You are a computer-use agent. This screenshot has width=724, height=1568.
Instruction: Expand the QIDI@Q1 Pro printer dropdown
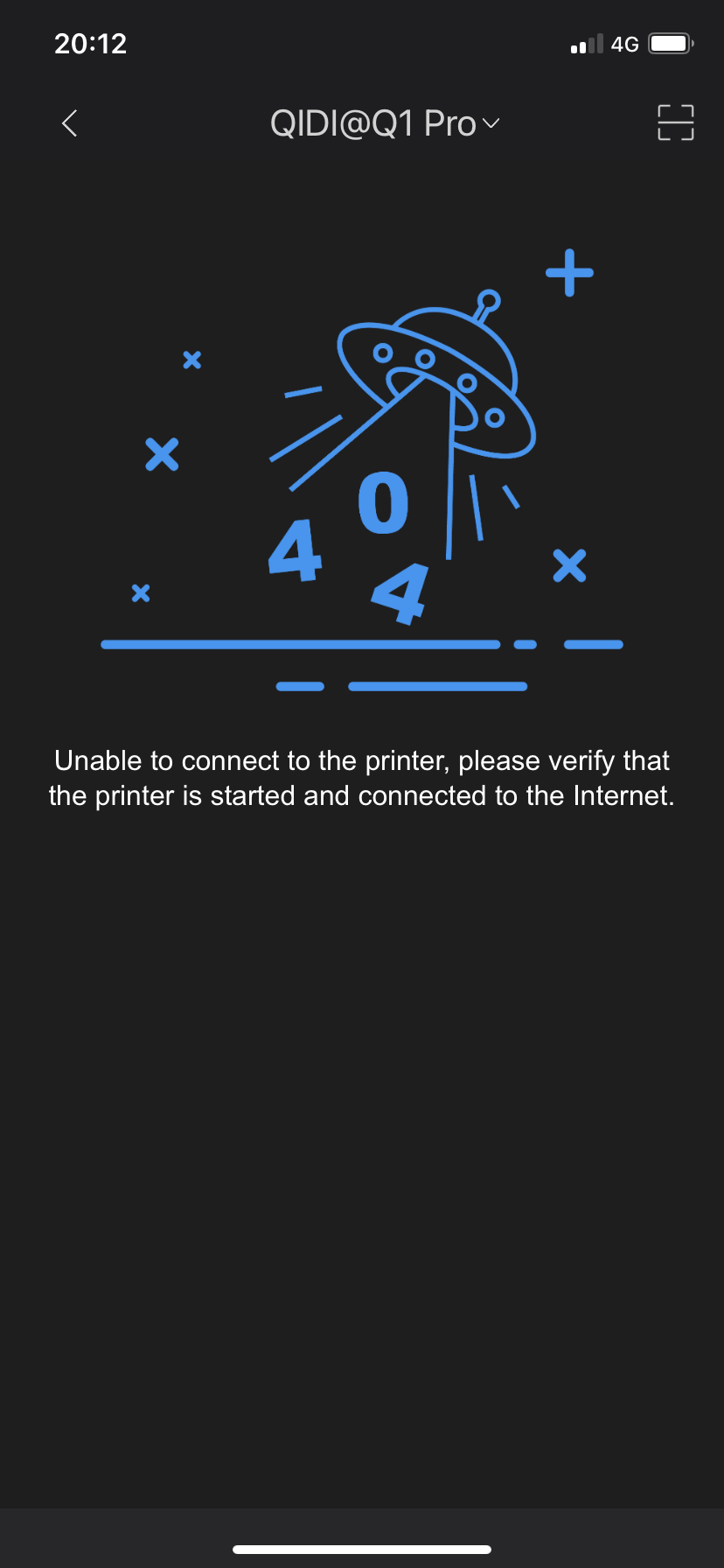[385, 123]
